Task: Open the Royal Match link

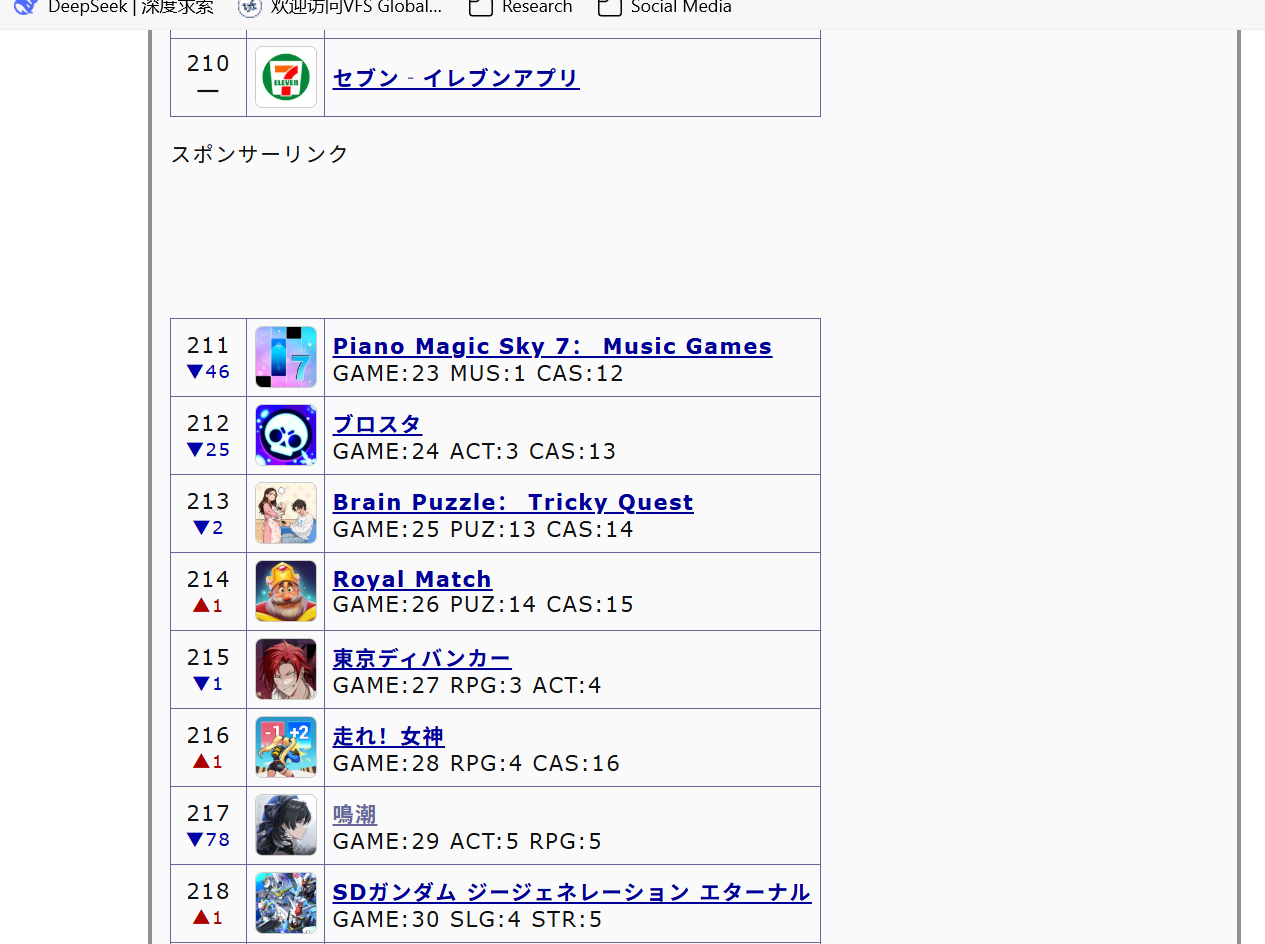Action: click(412, 579)
